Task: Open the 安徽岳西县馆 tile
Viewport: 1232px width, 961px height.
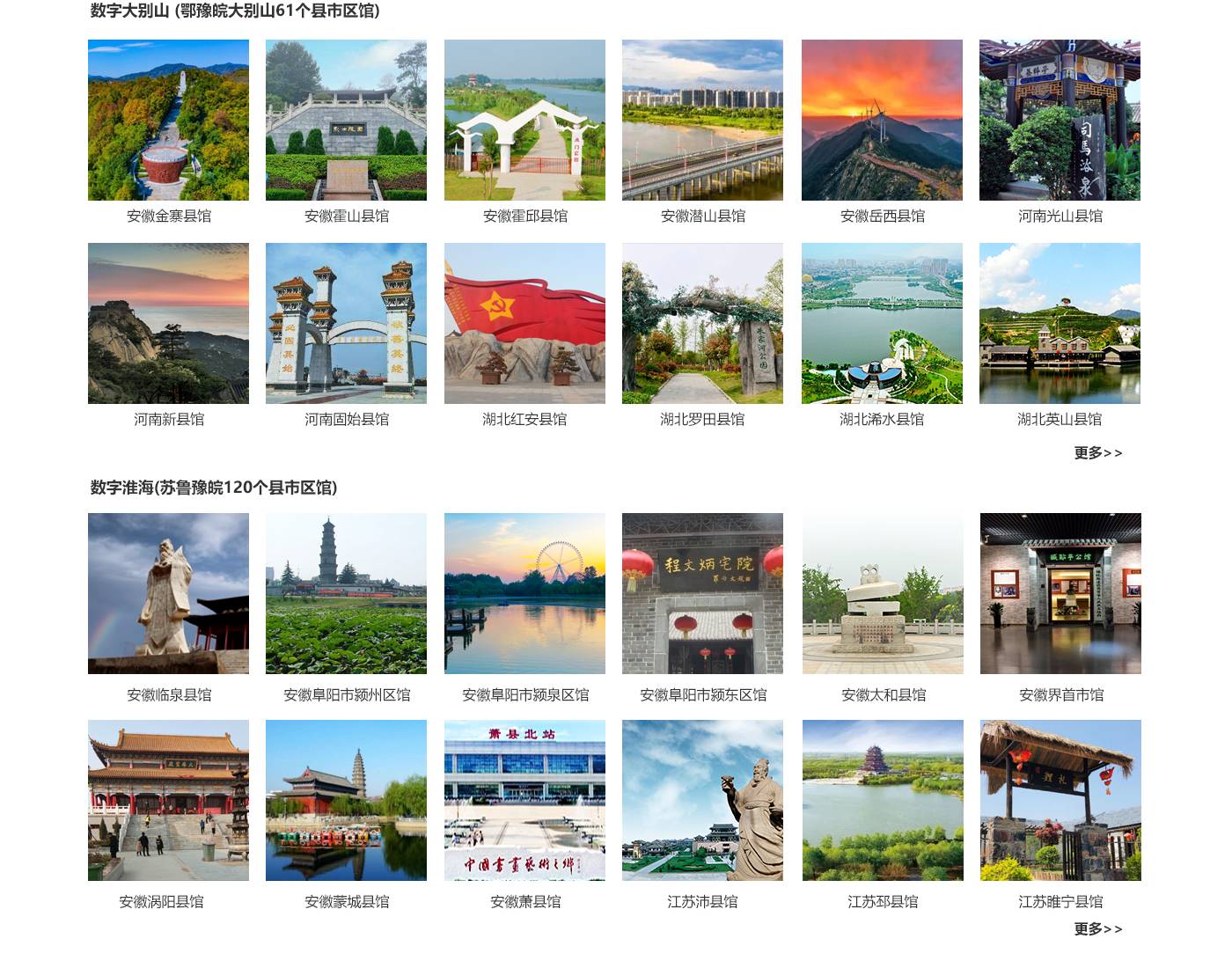Action: point(882,121)
